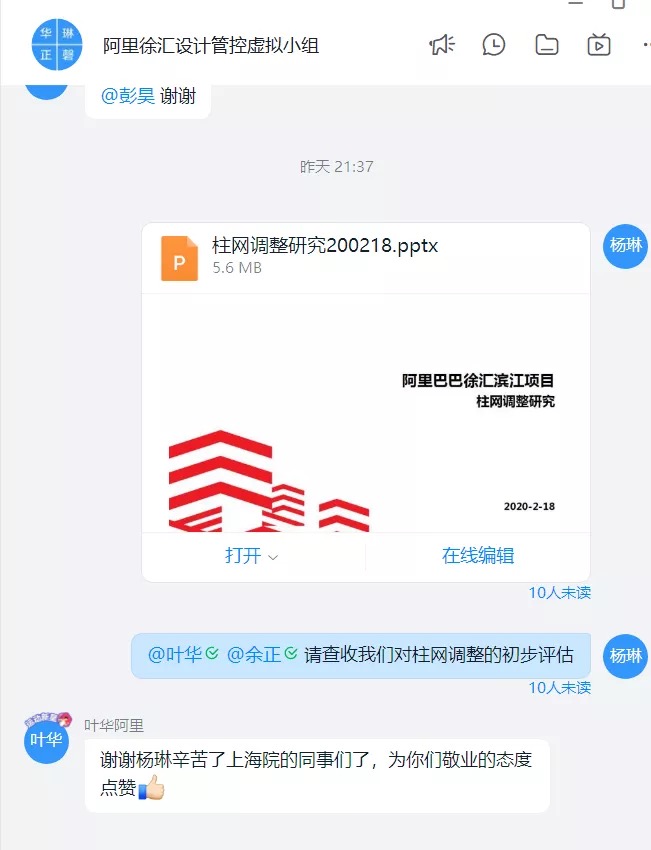View 10人未读 under the 初步评估 message

(559, 688)
